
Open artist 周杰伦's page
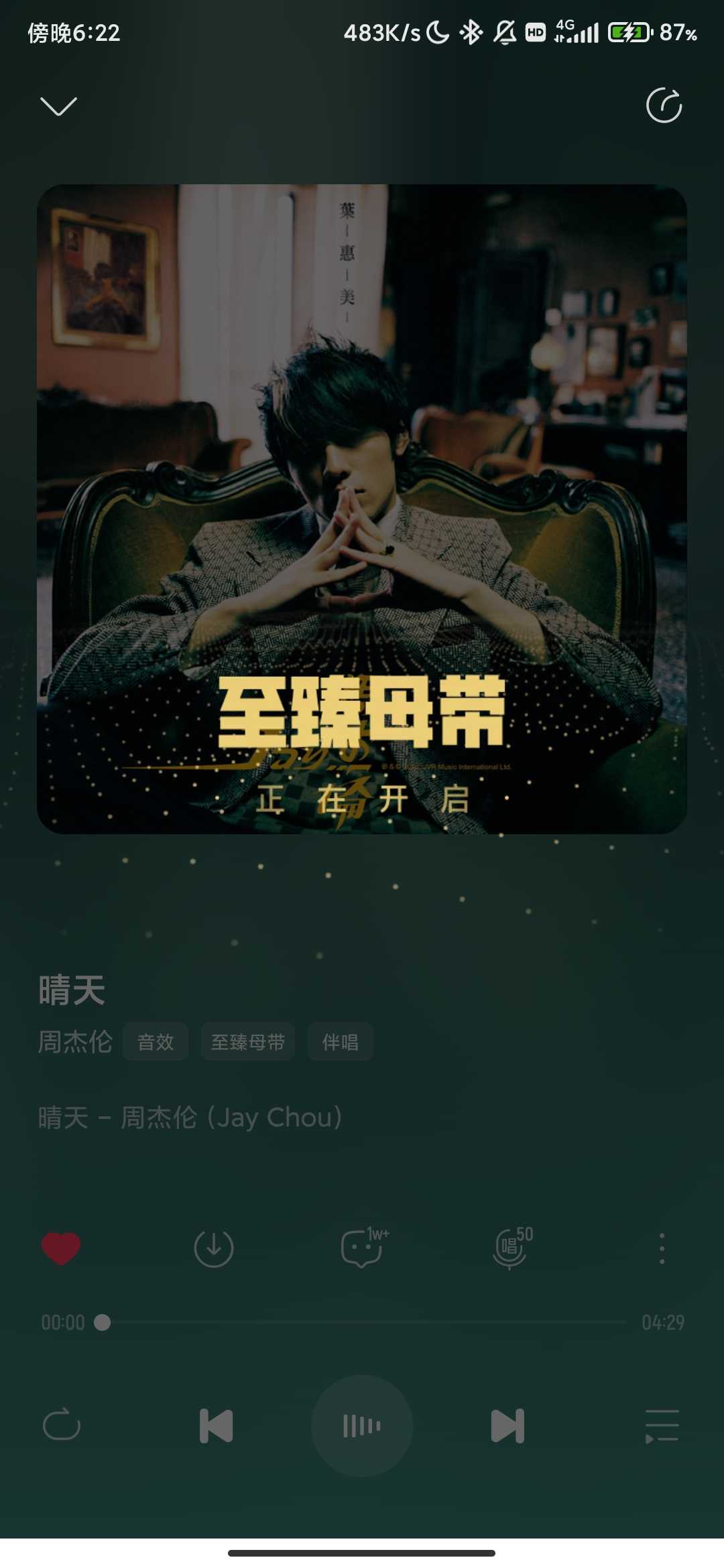pos(75,1042)
